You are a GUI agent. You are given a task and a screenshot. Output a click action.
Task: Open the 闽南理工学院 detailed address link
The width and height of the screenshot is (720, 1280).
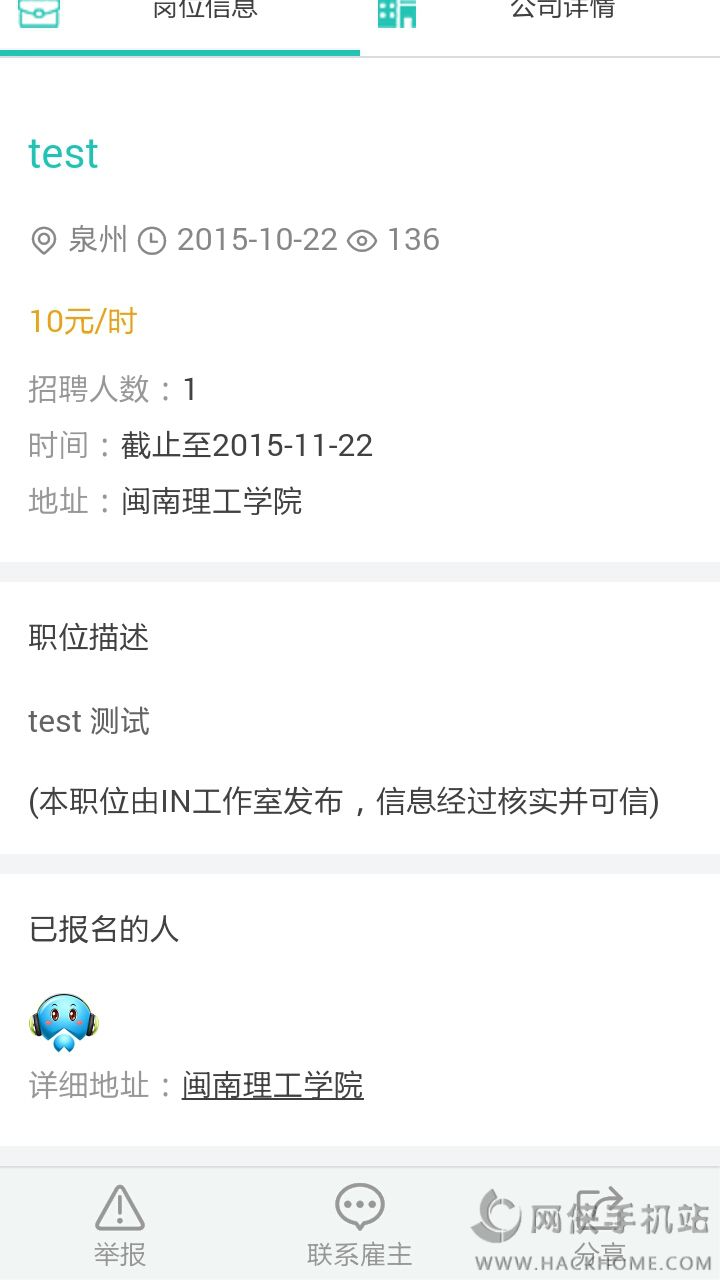[x=272, y=1085]
